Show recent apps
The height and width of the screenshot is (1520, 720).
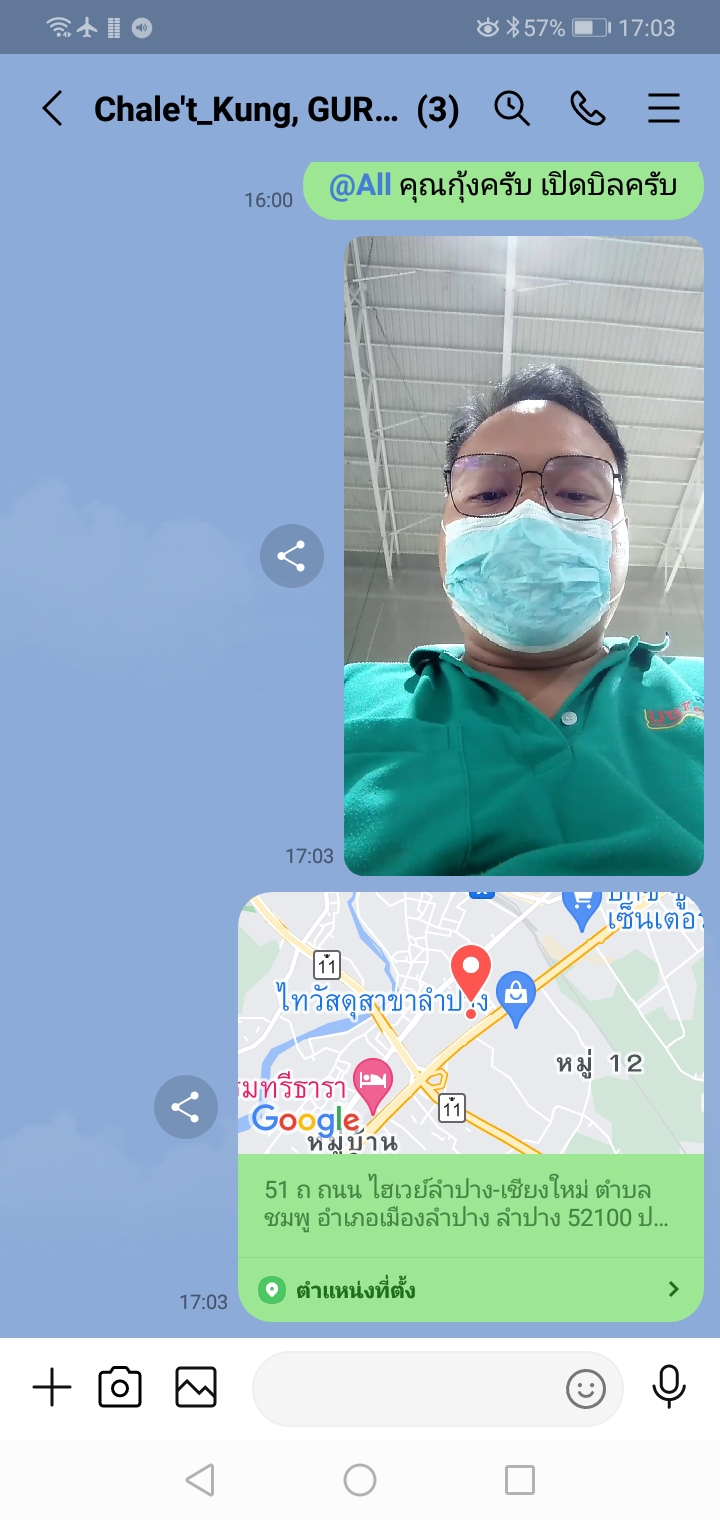tap(520, 1480)
